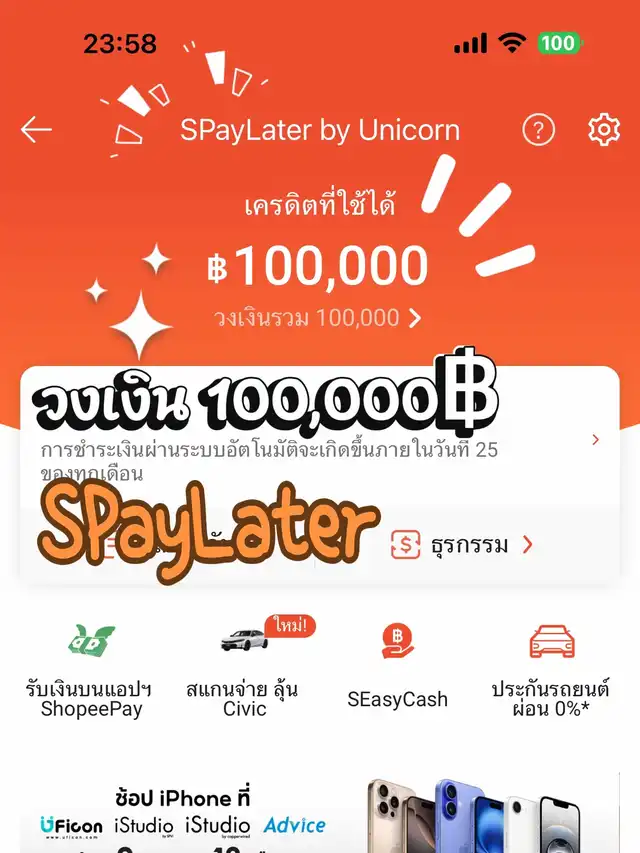Open the automatic payment notice chevron

tap(596, 440)
